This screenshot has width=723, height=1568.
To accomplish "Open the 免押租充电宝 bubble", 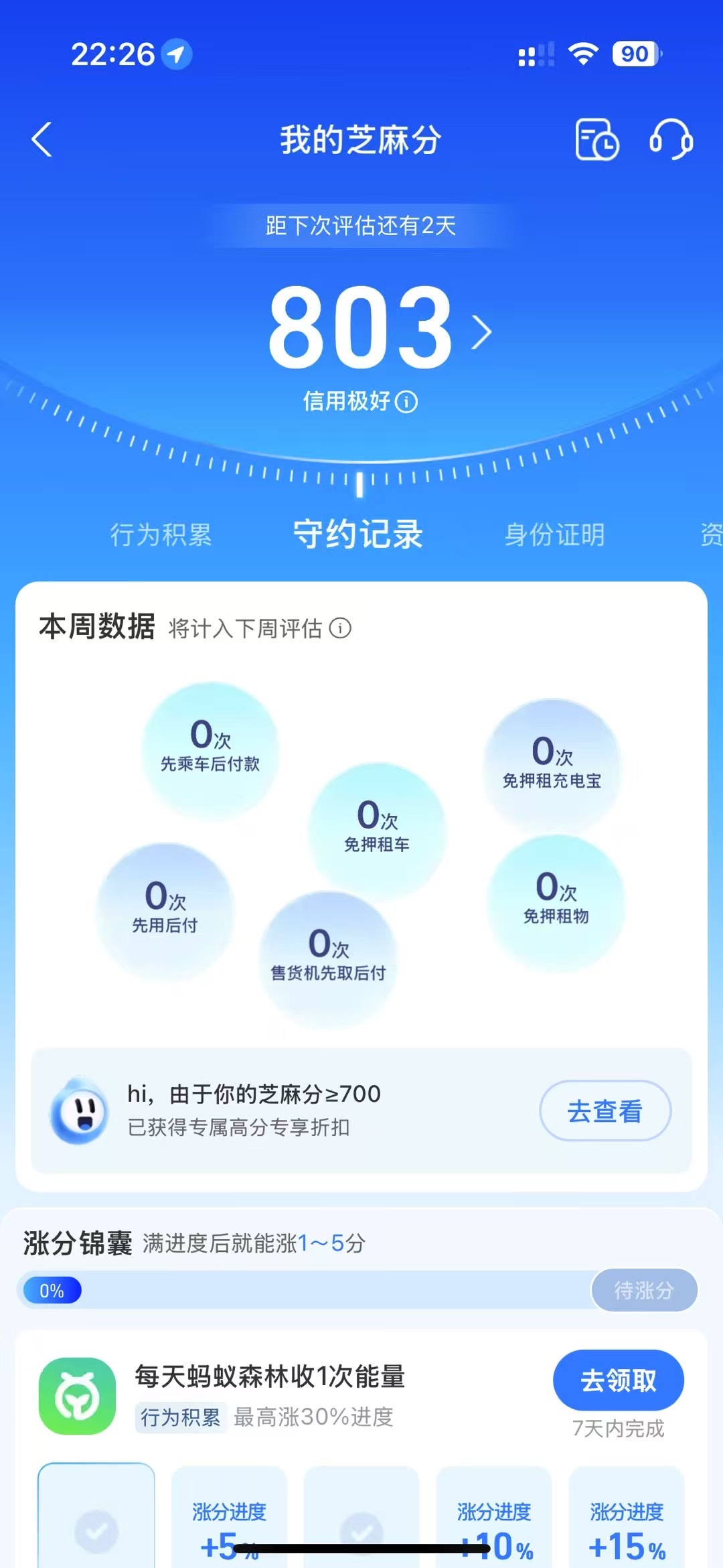I will [552, 766].
